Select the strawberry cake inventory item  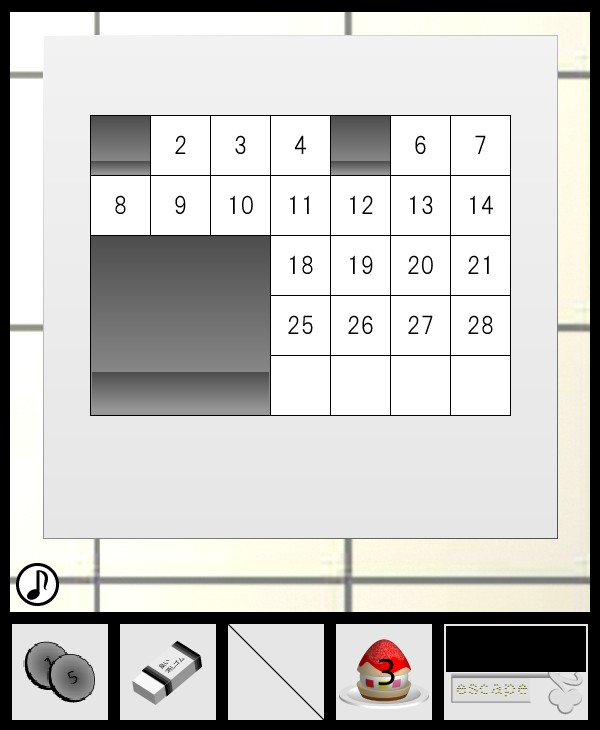point(384,672)
